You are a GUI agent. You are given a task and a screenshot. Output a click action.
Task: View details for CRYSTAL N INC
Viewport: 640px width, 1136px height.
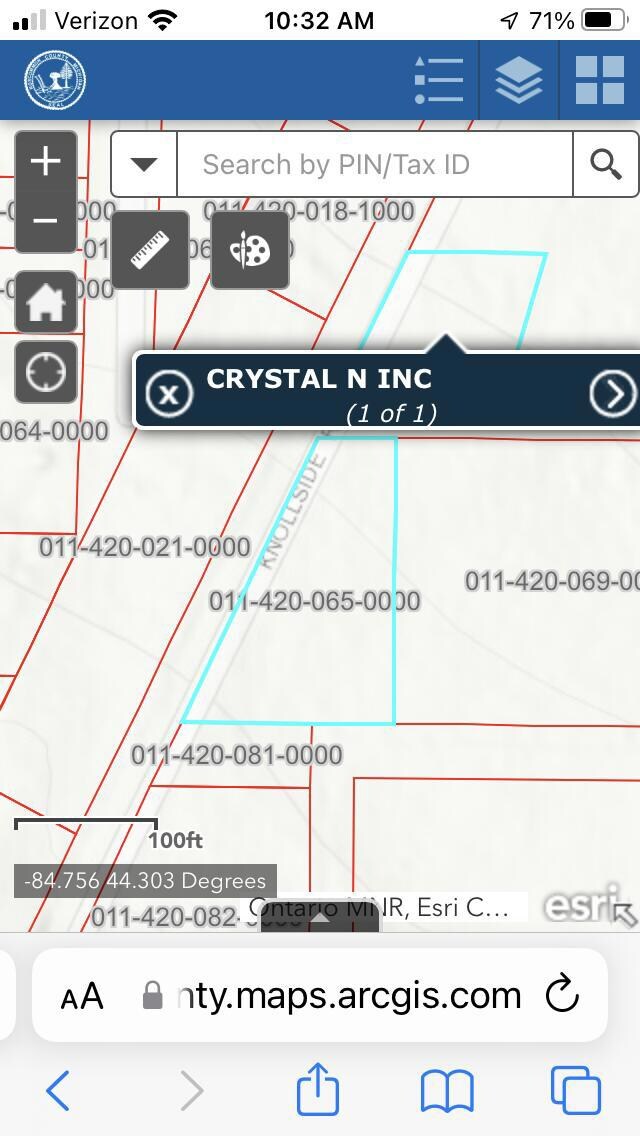click(611, 394)
